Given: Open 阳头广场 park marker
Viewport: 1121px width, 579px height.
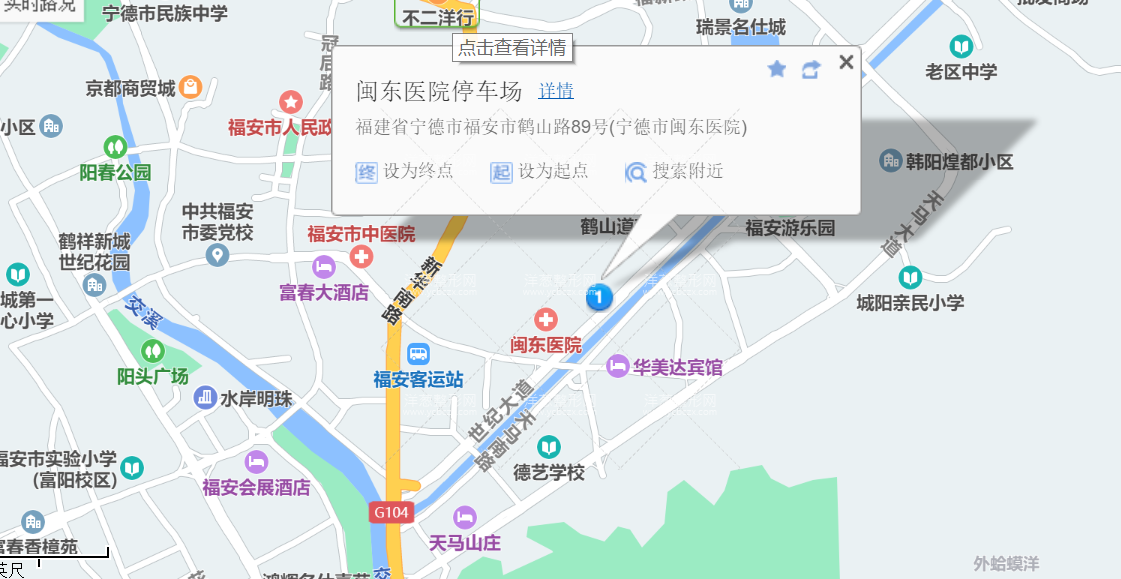Looking at the screenshot, I should pyautogui.click(x=152, y=351).
